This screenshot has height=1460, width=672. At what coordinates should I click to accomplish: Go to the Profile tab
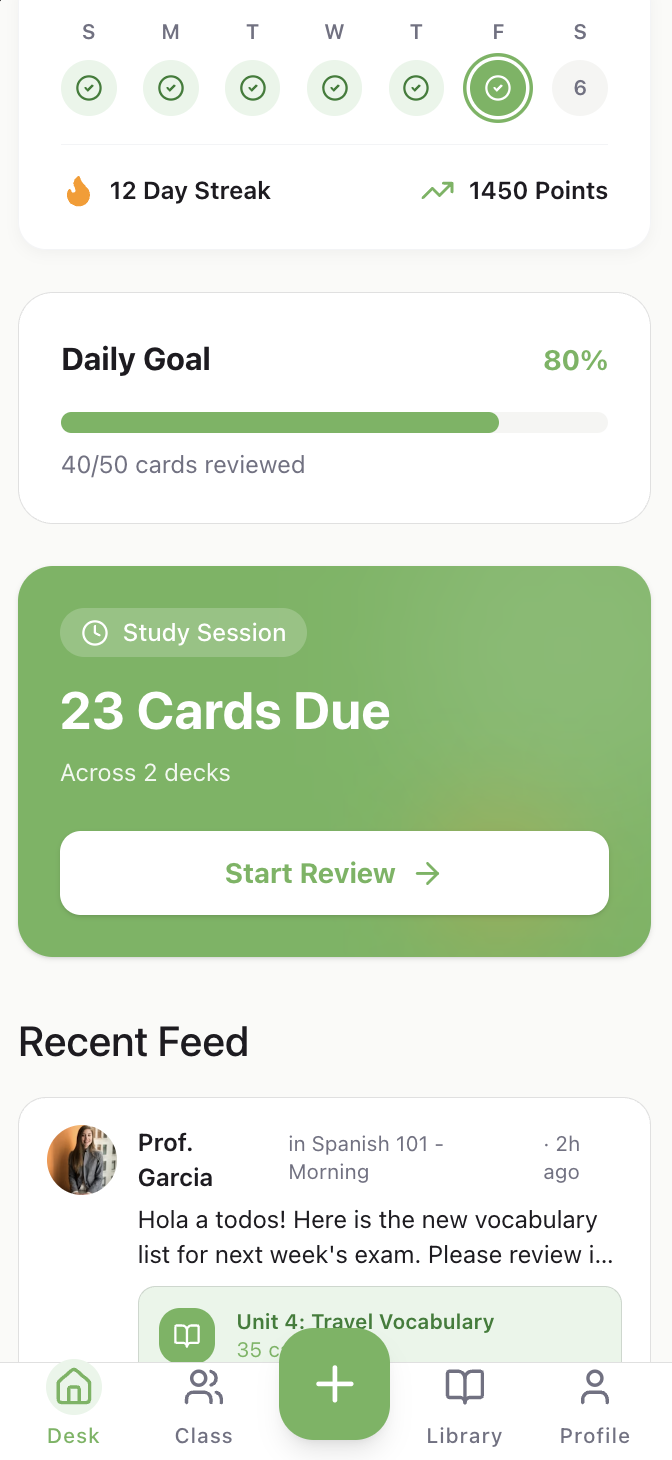594,1406
